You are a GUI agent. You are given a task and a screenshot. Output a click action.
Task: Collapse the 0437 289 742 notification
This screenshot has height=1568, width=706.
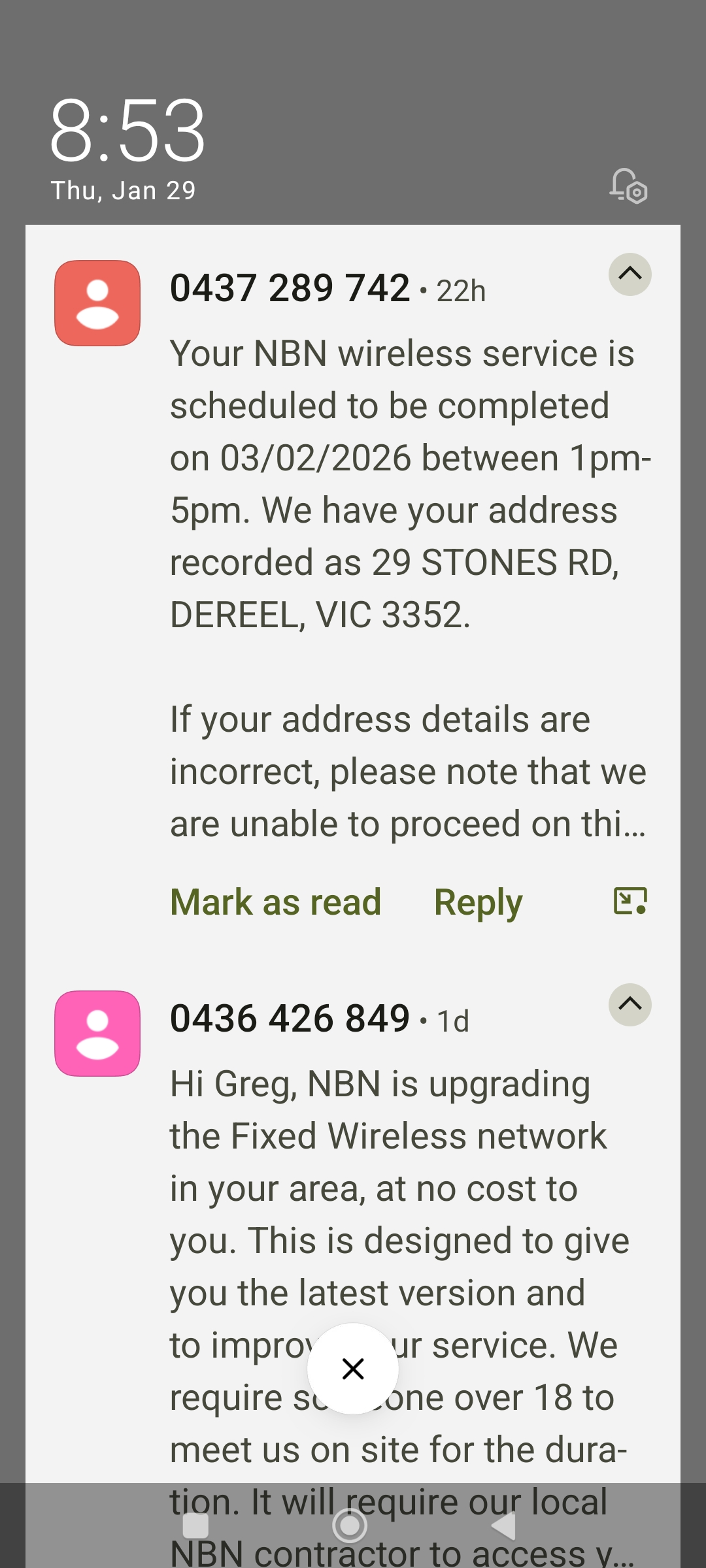point(630,274)
